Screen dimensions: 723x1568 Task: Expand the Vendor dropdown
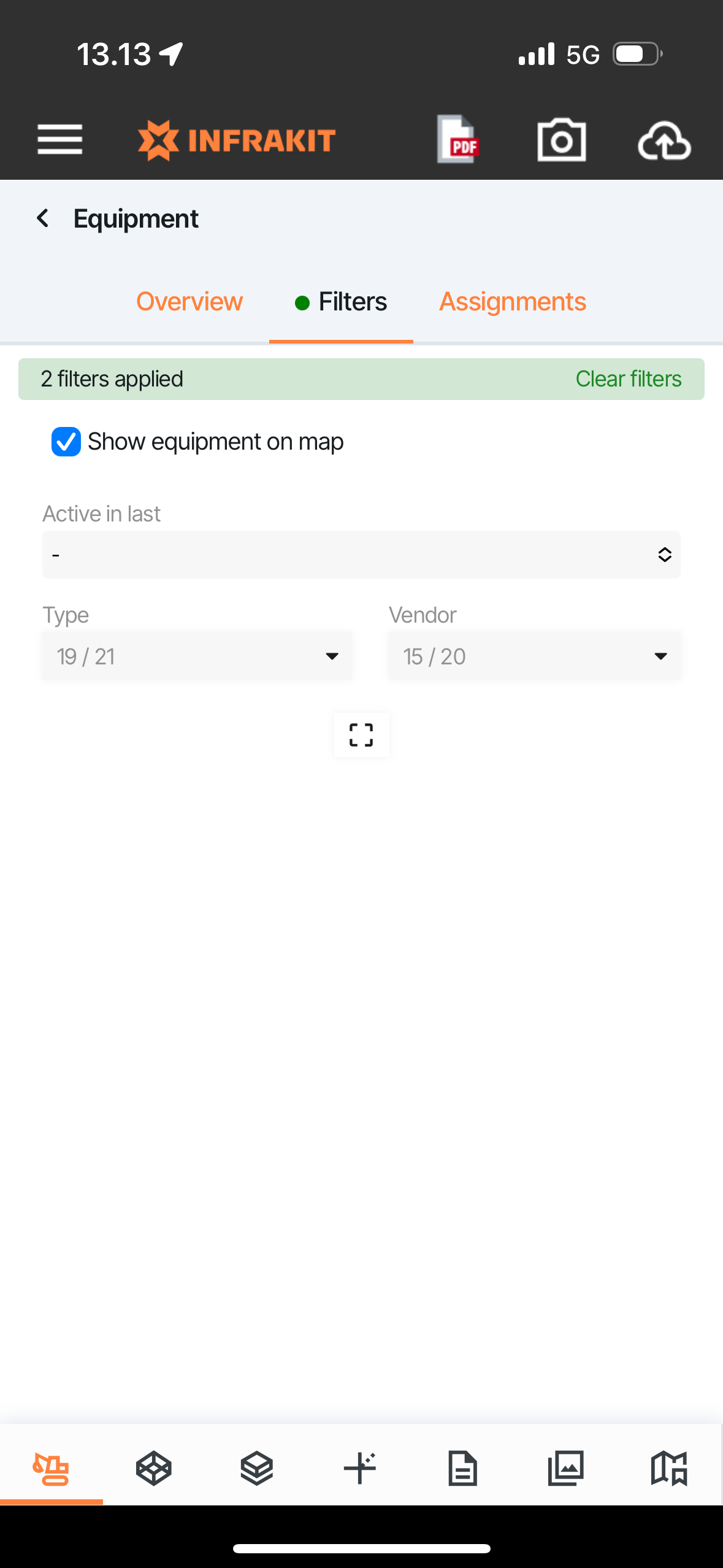click(x=534, y=656)
